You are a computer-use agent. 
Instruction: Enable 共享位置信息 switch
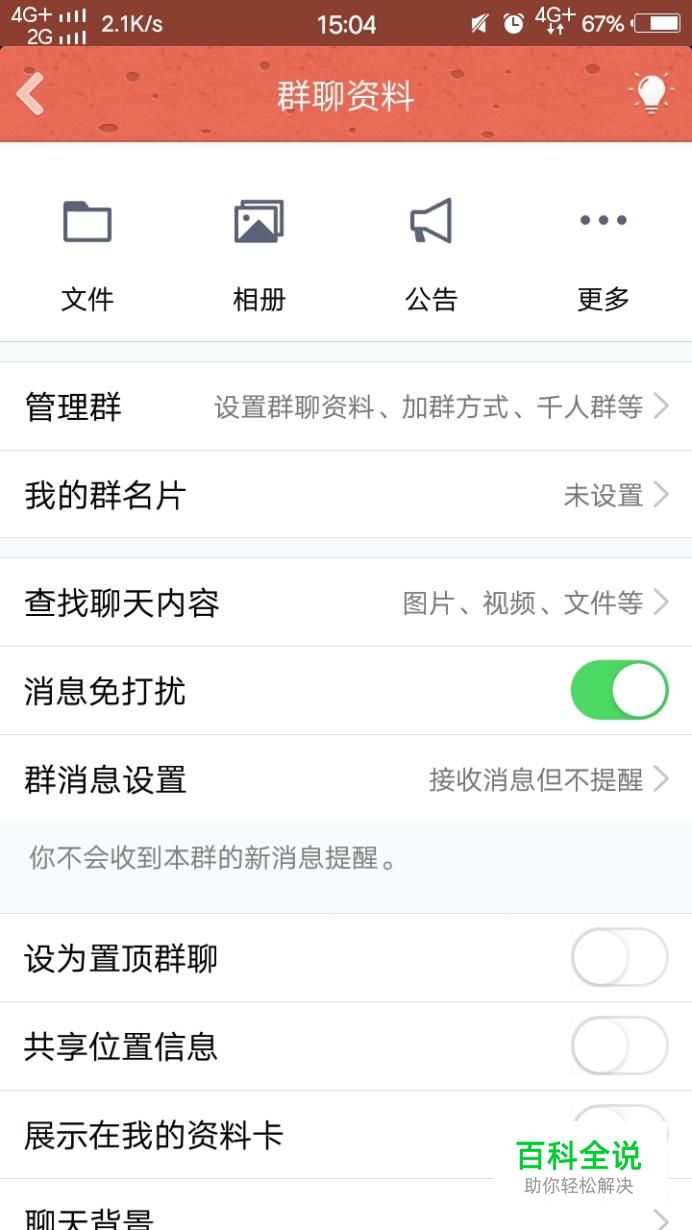coord(619,1046)
